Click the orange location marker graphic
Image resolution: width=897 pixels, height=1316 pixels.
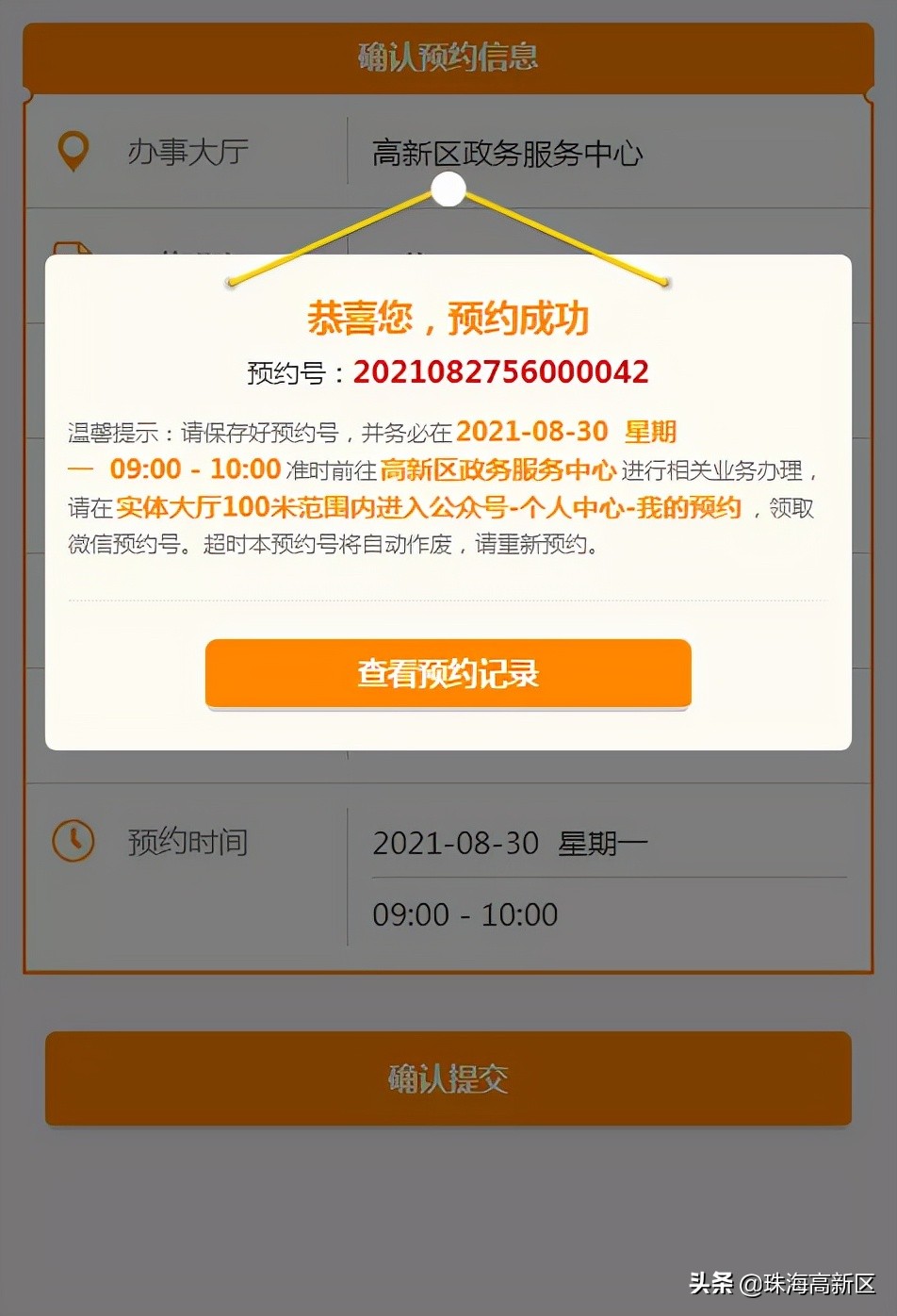click(x=73, y=149)
